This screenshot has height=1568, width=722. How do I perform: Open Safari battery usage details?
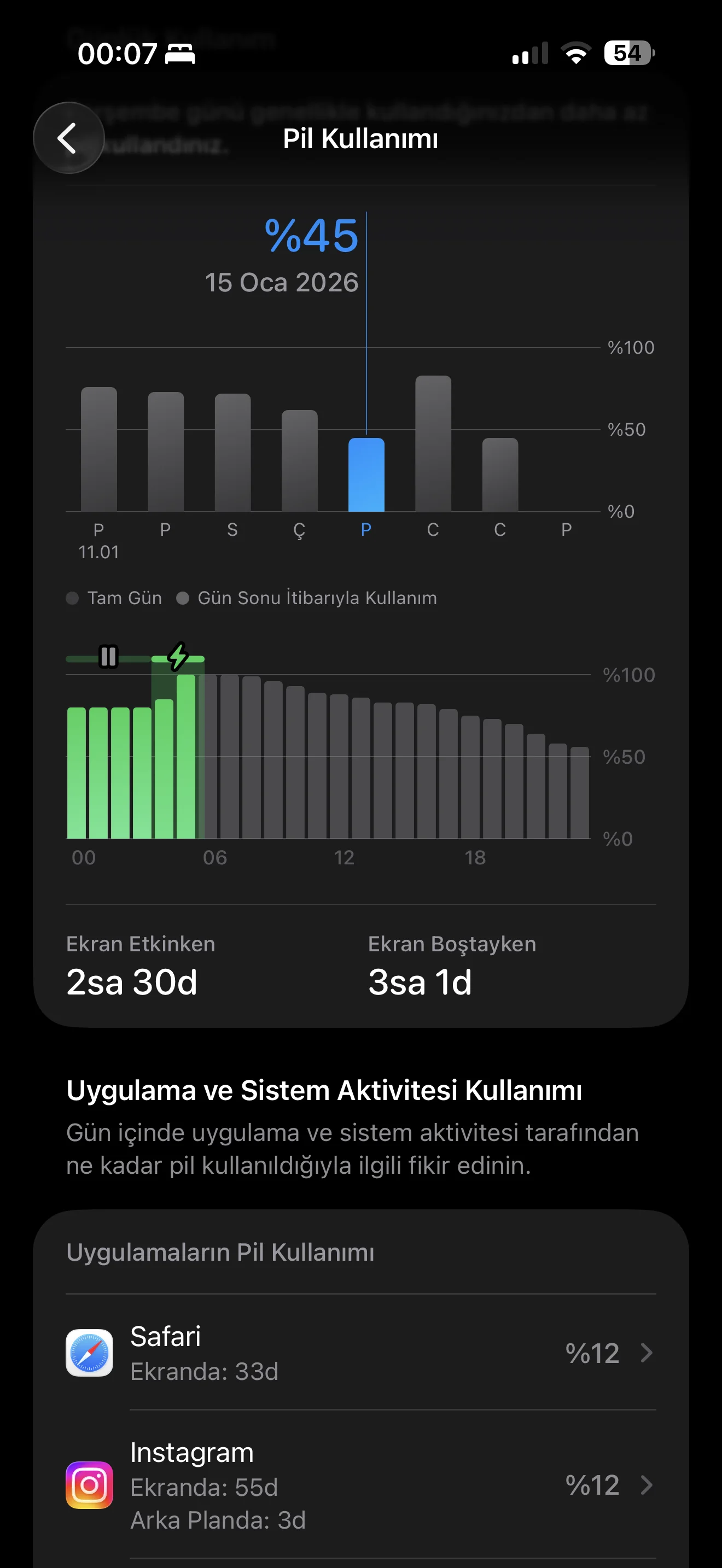pos(360,1353)
